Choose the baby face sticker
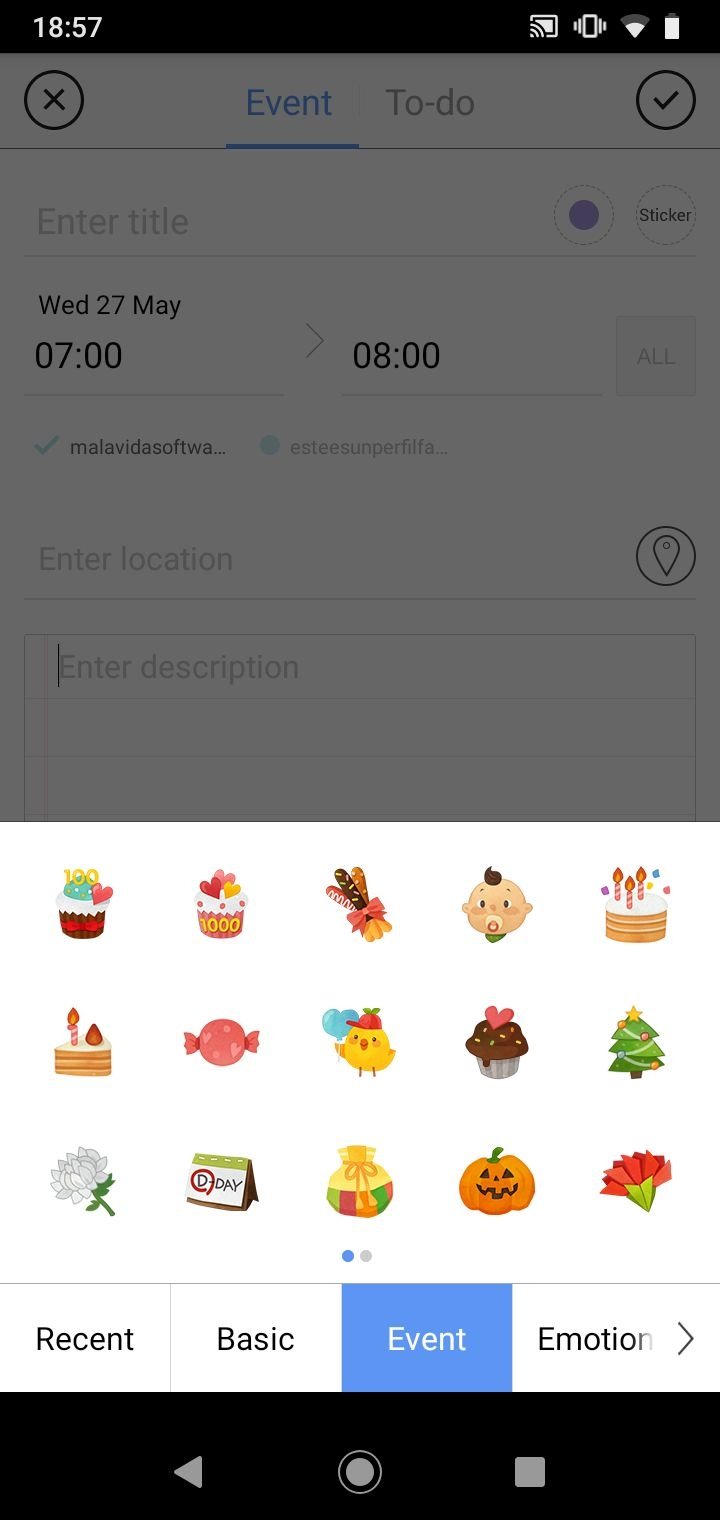Screen dimensions: 720x1520 tap(497, 903)
